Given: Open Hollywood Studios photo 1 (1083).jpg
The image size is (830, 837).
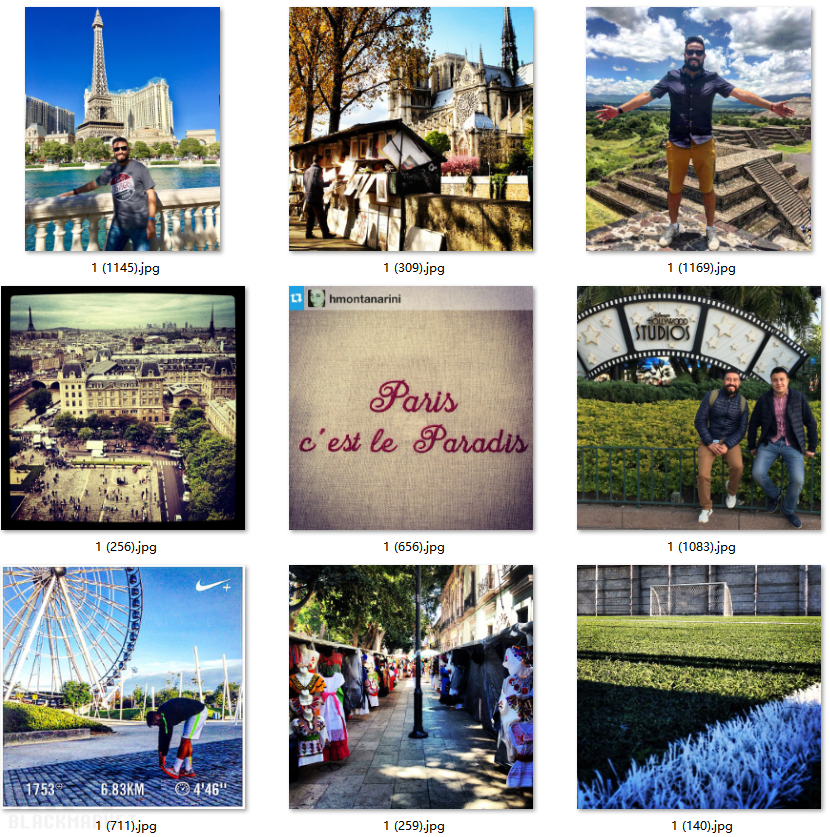Looking at the screenshot, I should click(698, 407).
